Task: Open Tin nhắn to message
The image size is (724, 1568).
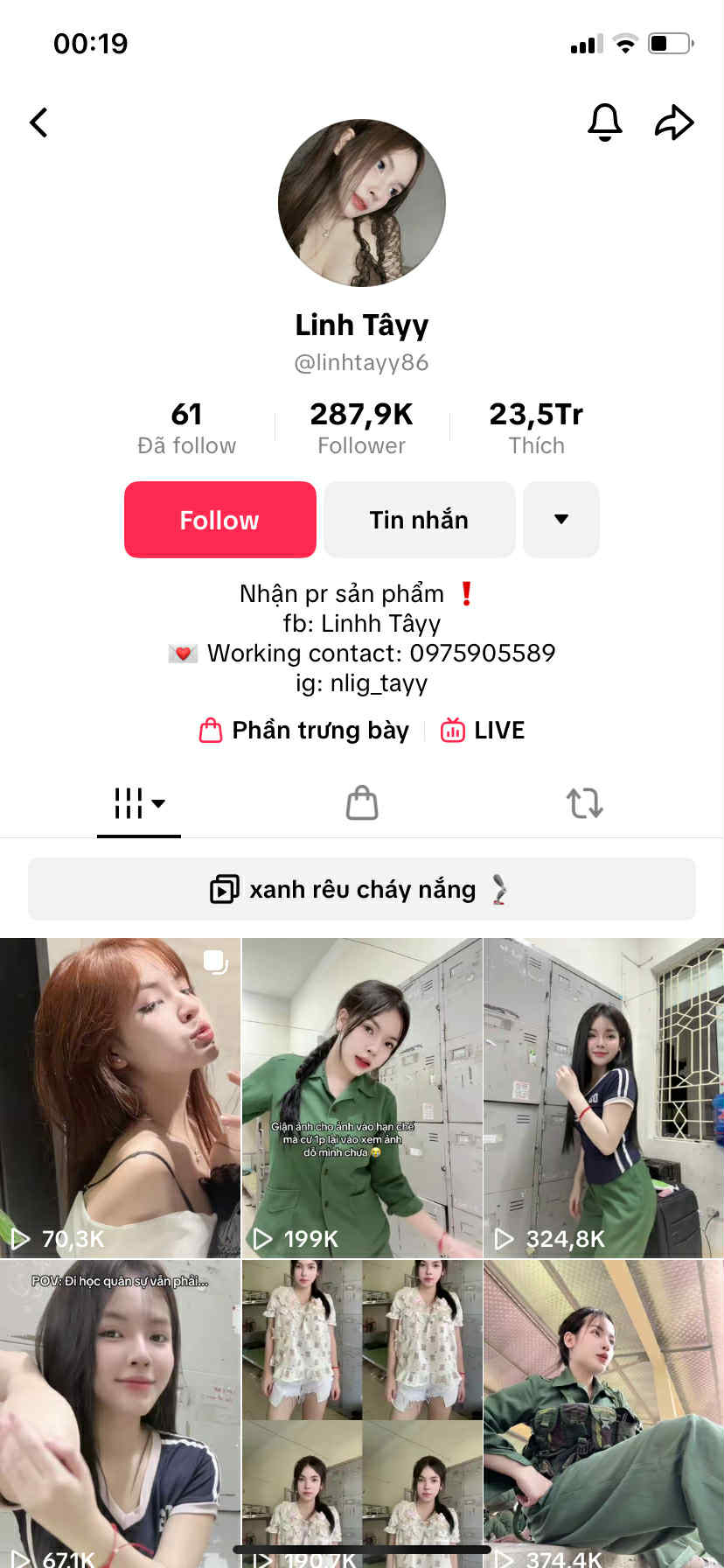Action: coord(419,520)
